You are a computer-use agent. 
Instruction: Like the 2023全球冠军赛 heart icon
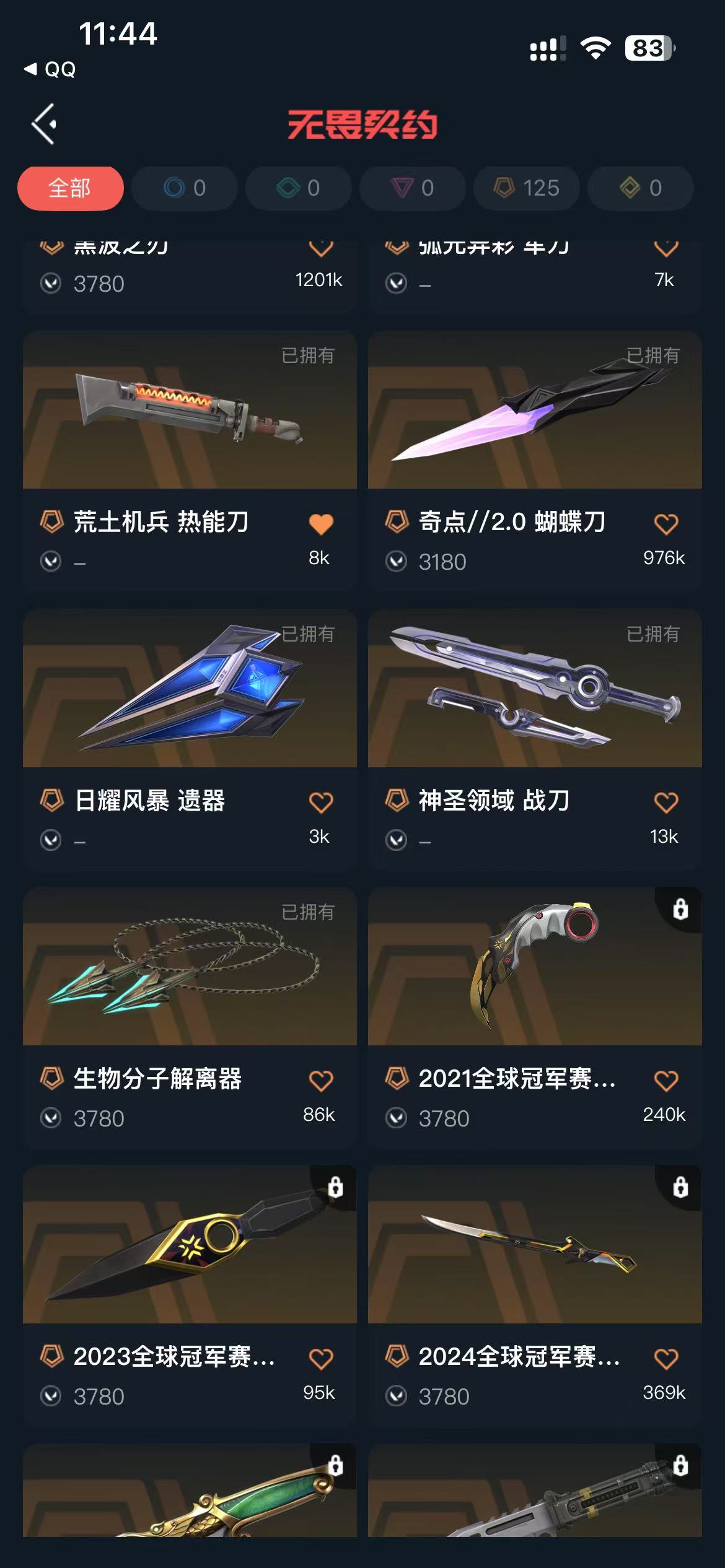pyautogui.click(x=321, y=1359)
